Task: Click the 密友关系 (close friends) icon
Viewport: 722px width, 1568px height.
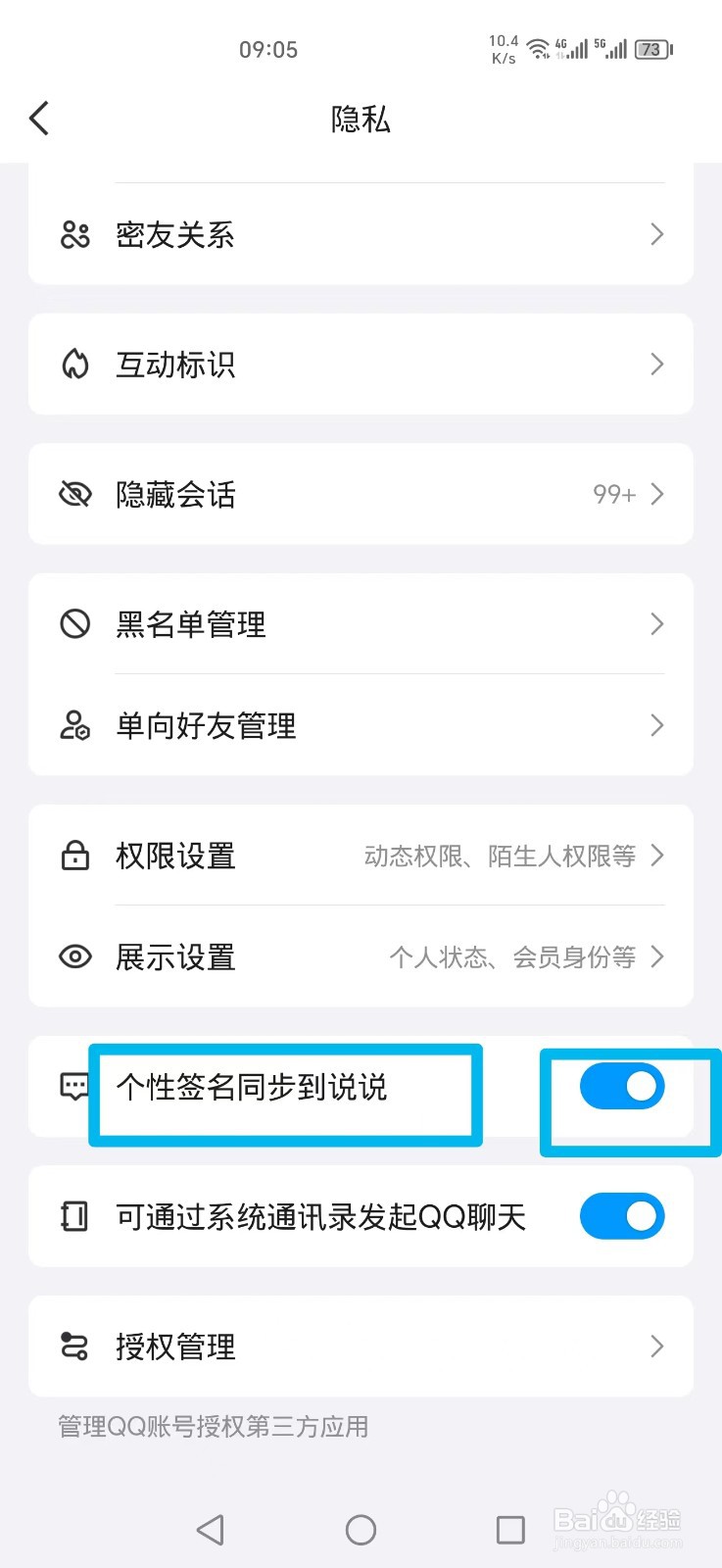Action: point(74,235)
